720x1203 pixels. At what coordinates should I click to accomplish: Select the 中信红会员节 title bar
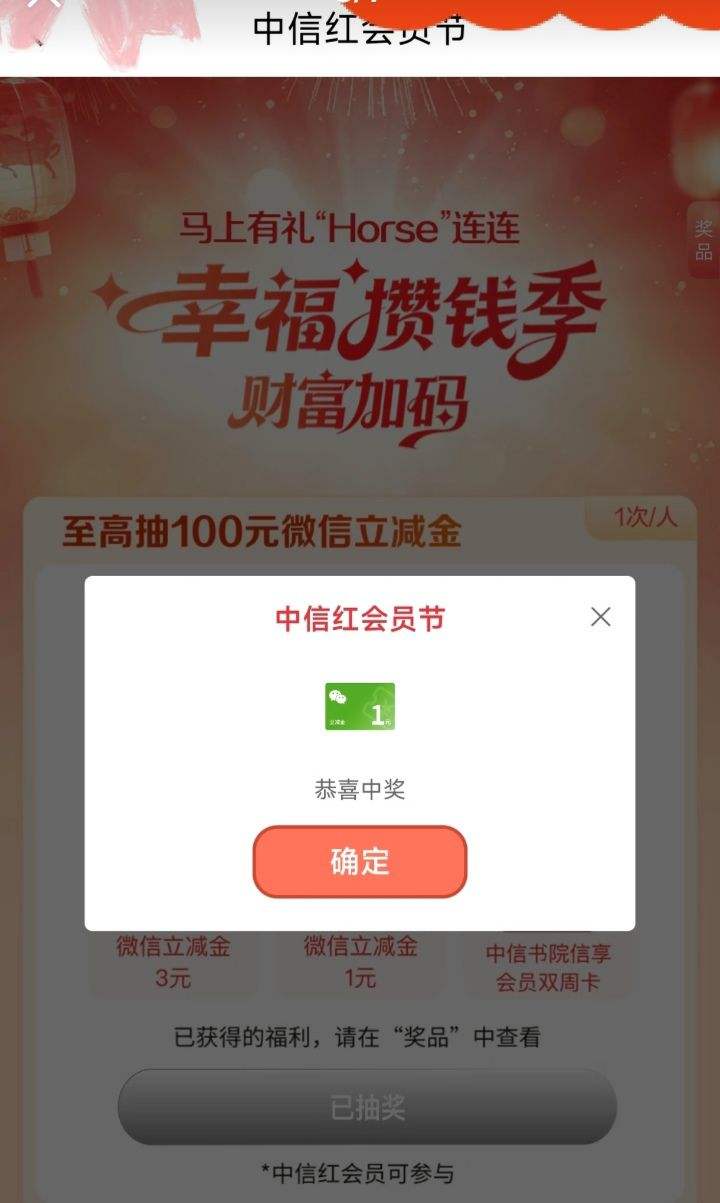[358, 616]
